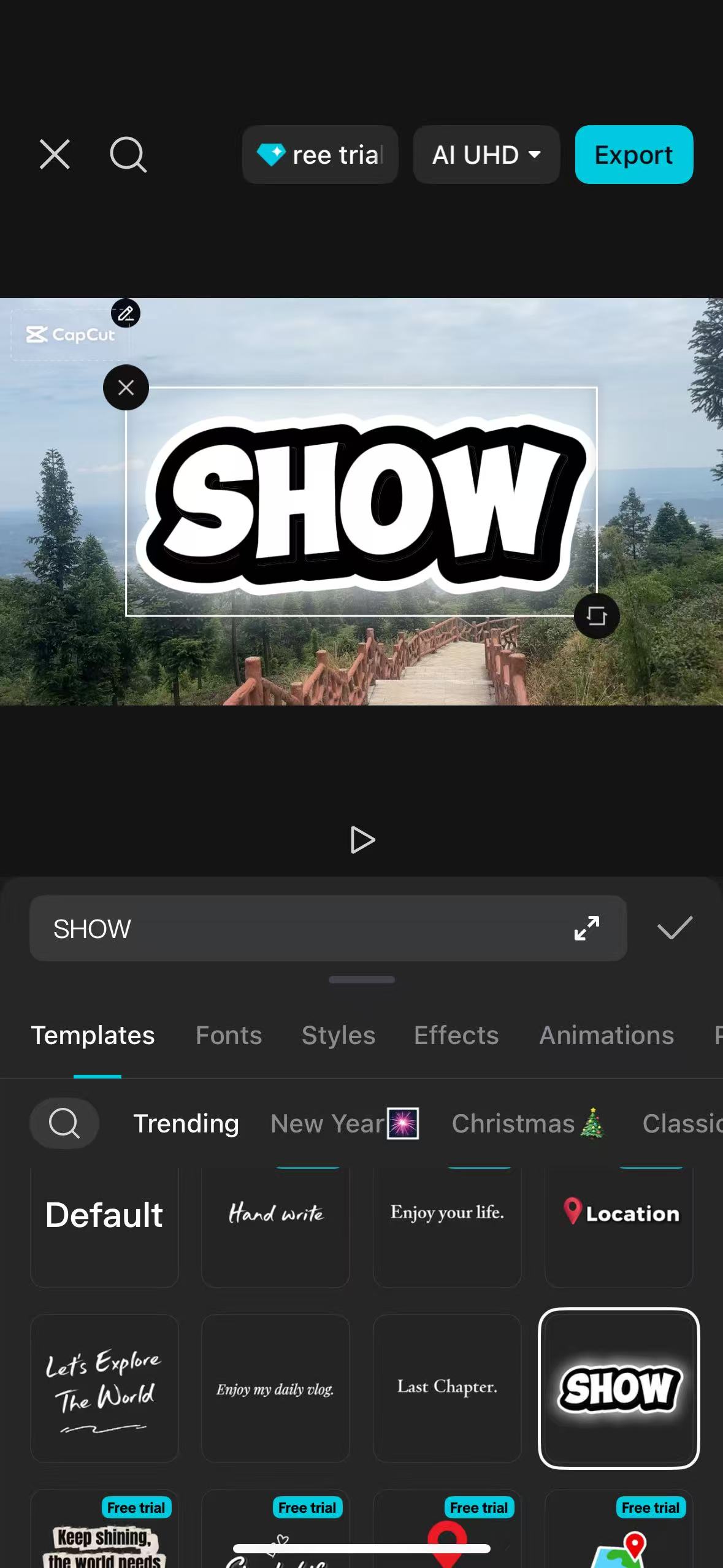Viewport: 723px width, 1568px height.
Task: Tap the Free trial diamond button
Action: 320,155
